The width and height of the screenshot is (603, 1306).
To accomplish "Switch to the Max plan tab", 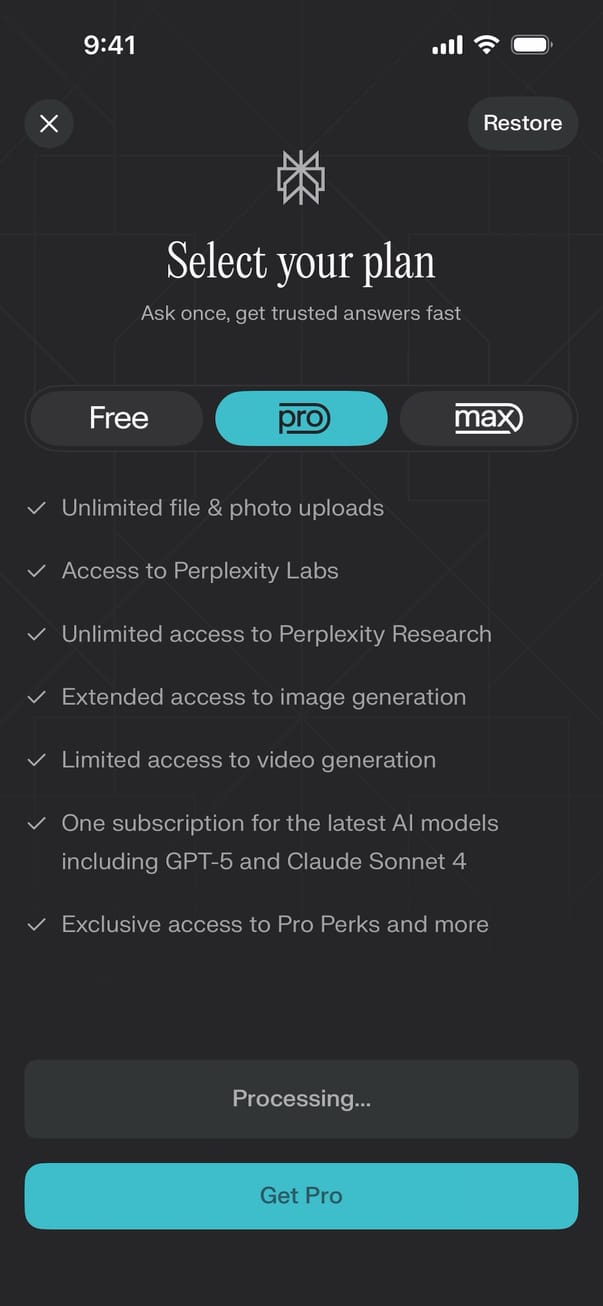I will 487,418.
